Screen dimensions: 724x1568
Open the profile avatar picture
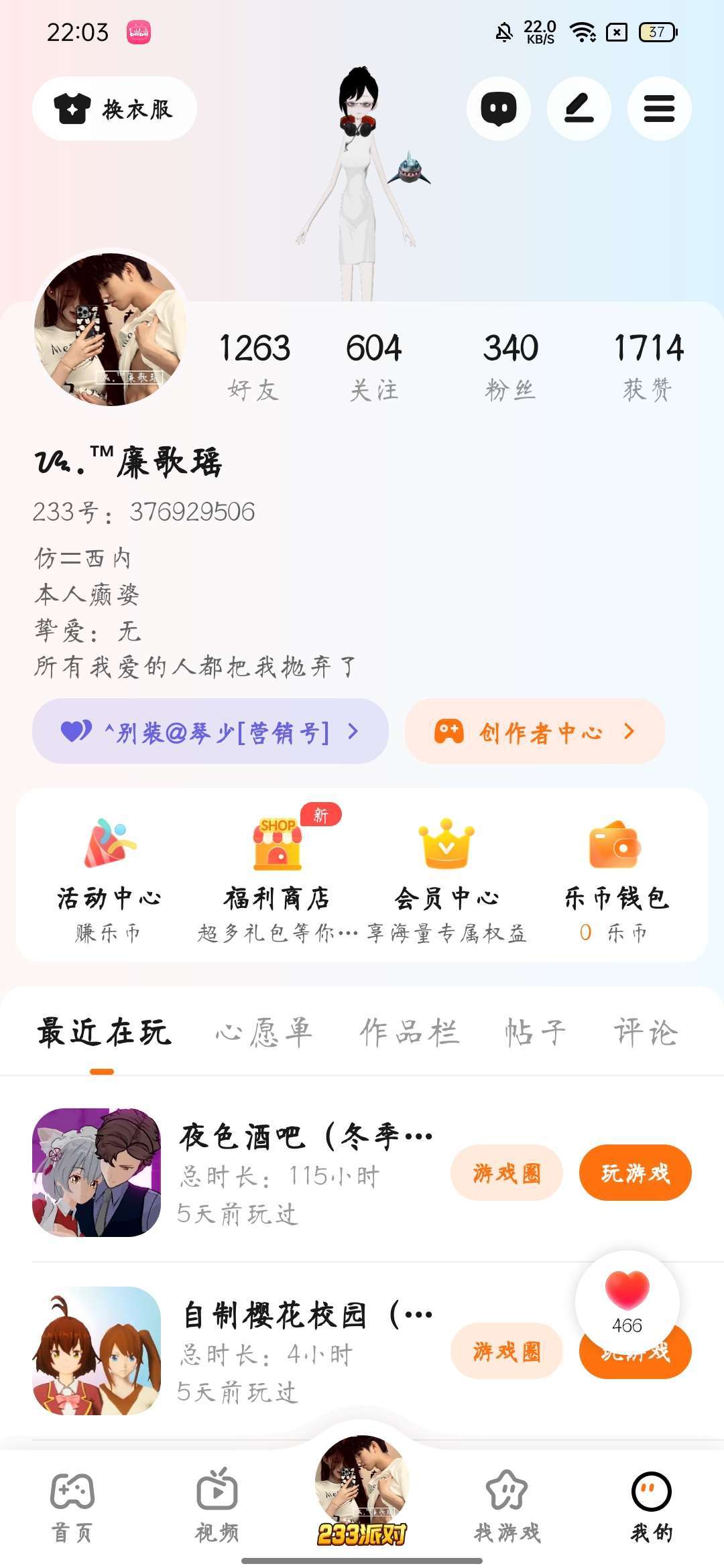click(x=111, y=330)
